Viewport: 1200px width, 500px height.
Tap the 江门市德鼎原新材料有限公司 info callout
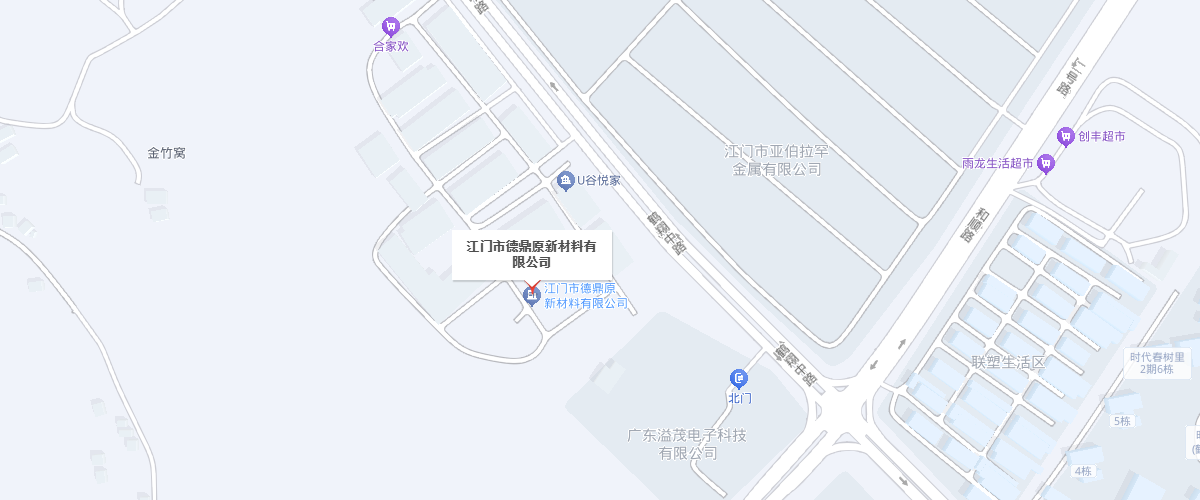click(531, 255)
